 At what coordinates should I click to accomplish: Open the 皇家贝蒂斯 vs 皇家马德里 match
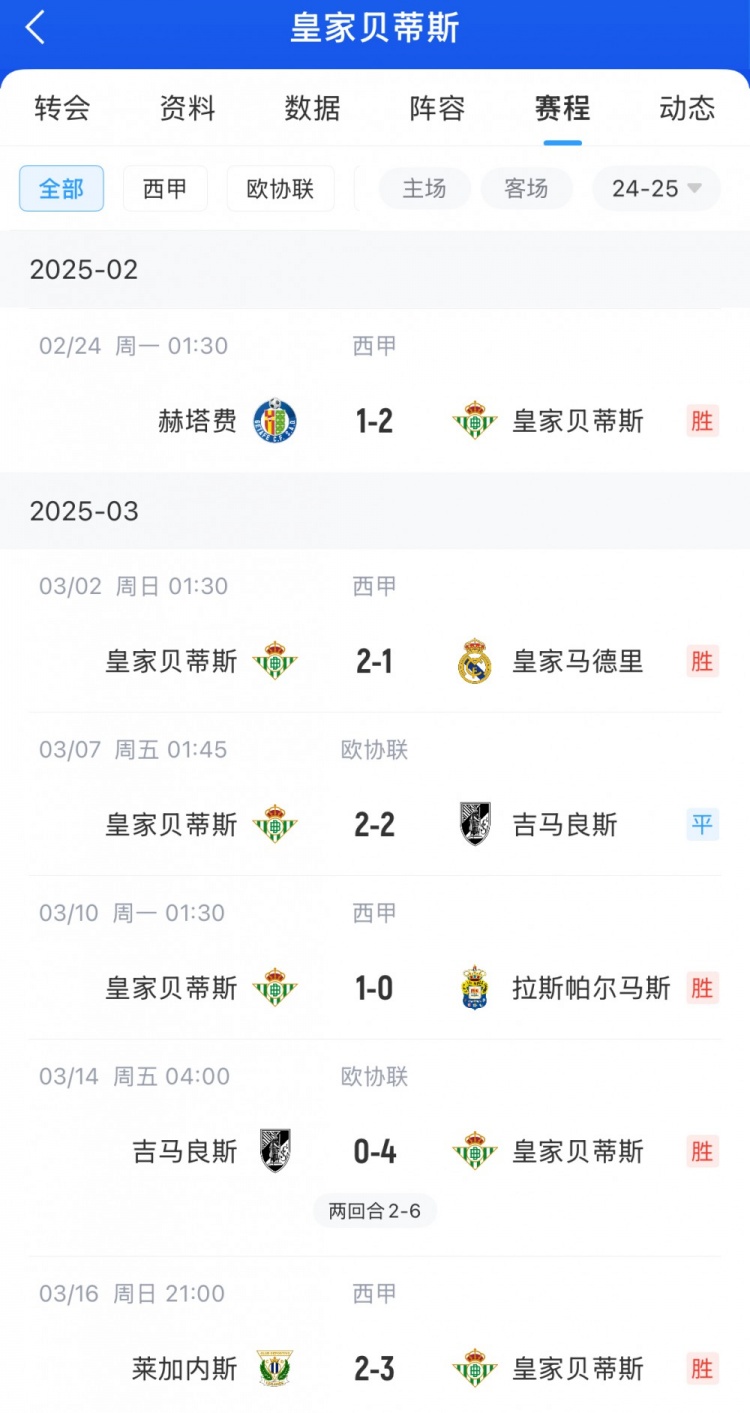click(375, 661)
